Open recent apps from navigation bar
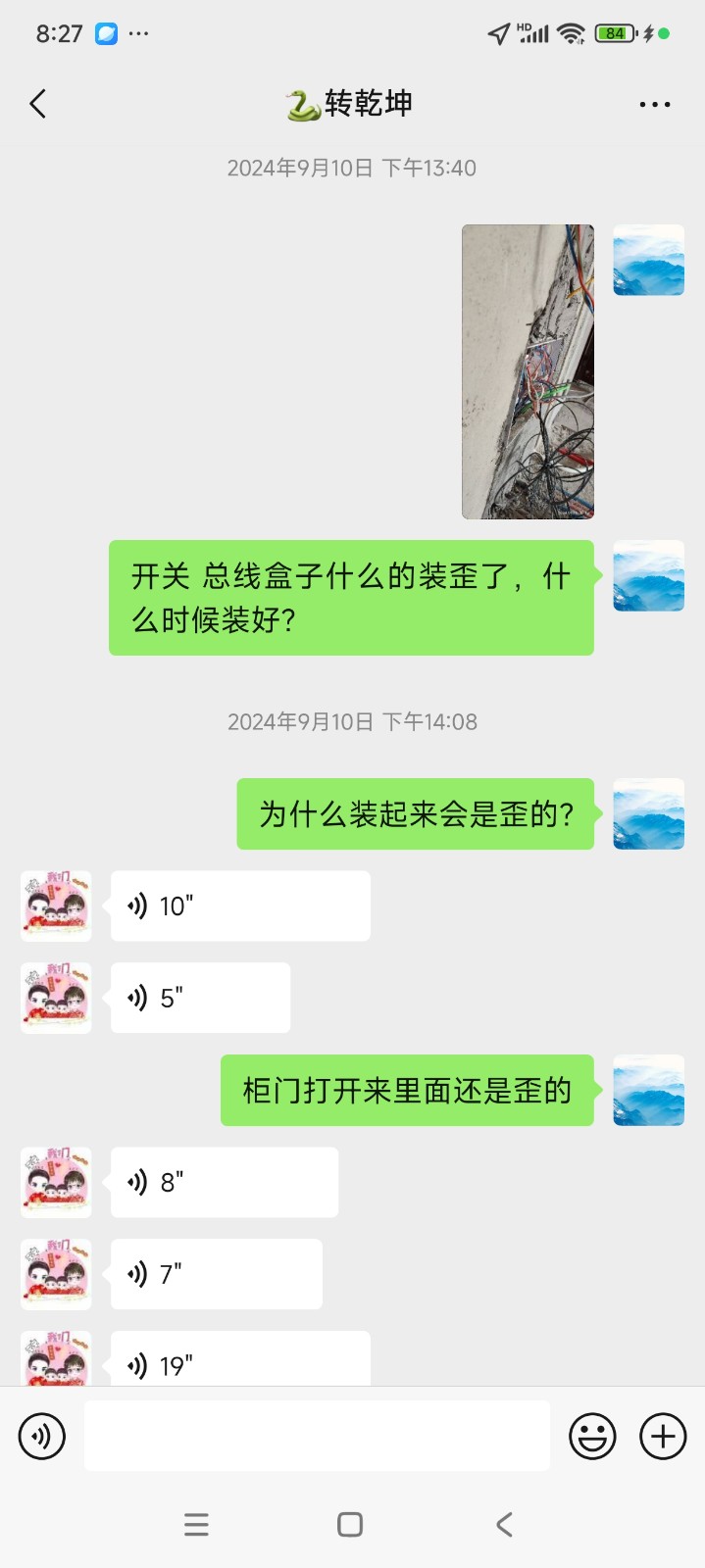 click(x=196, y=1525)
